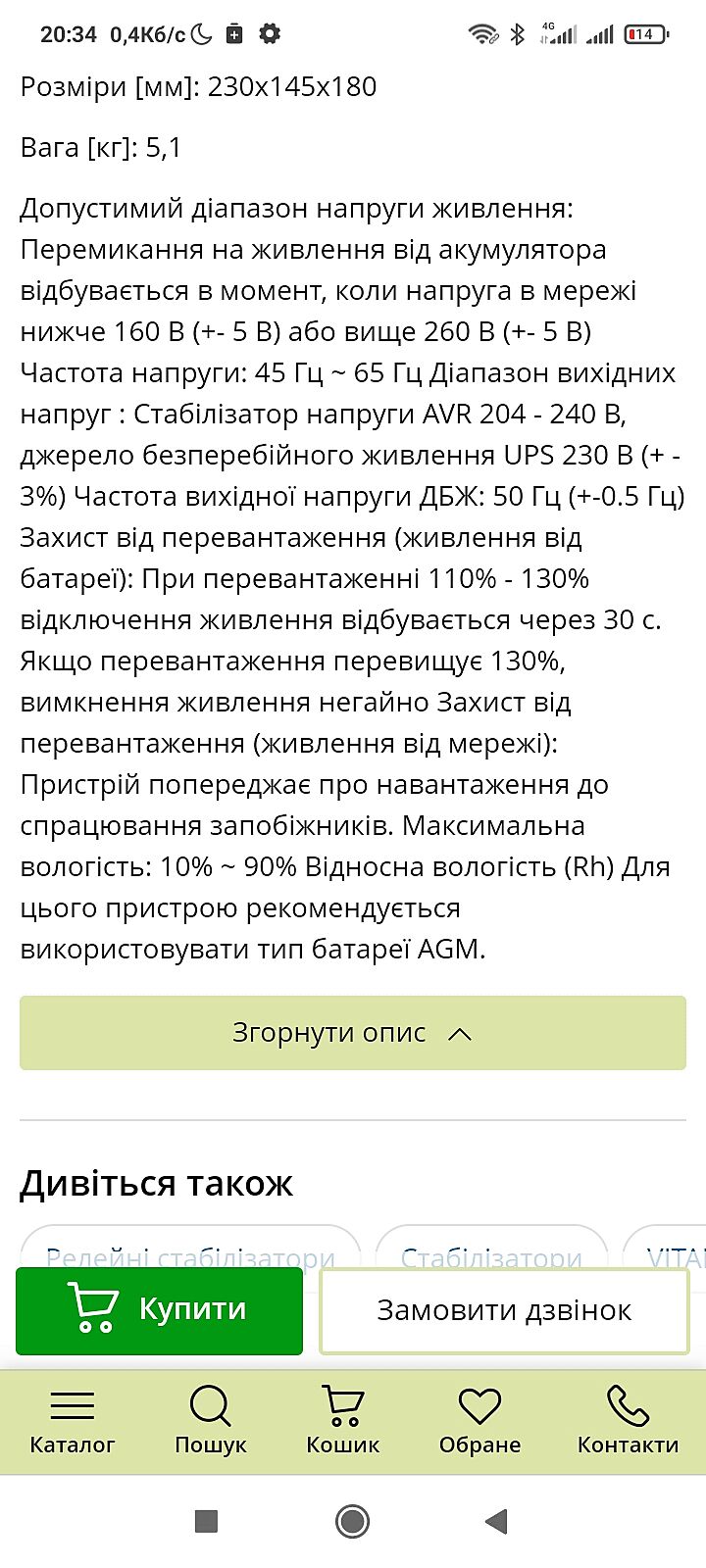This screenshot has height=1568, width=706.
Task: Open the Контакти tab
Action: click(628, 1420)
